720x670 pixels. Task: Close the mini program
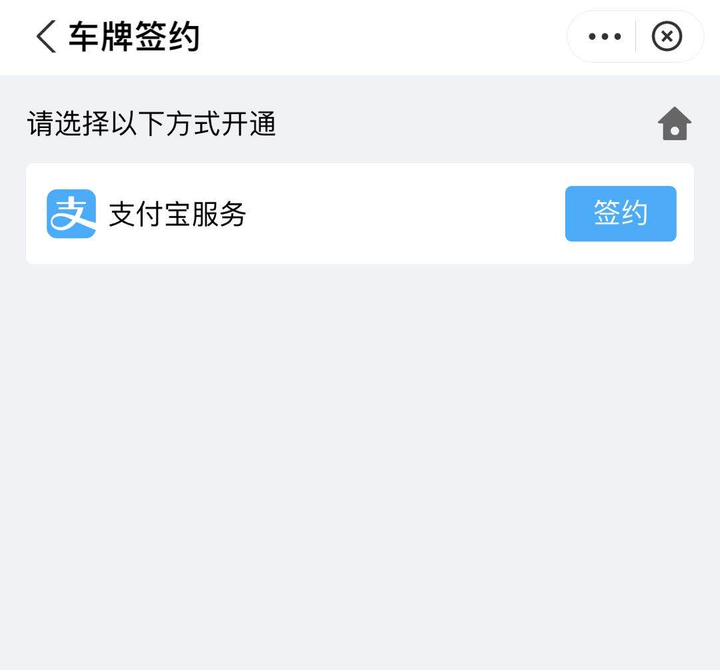[x=667, y=37]
